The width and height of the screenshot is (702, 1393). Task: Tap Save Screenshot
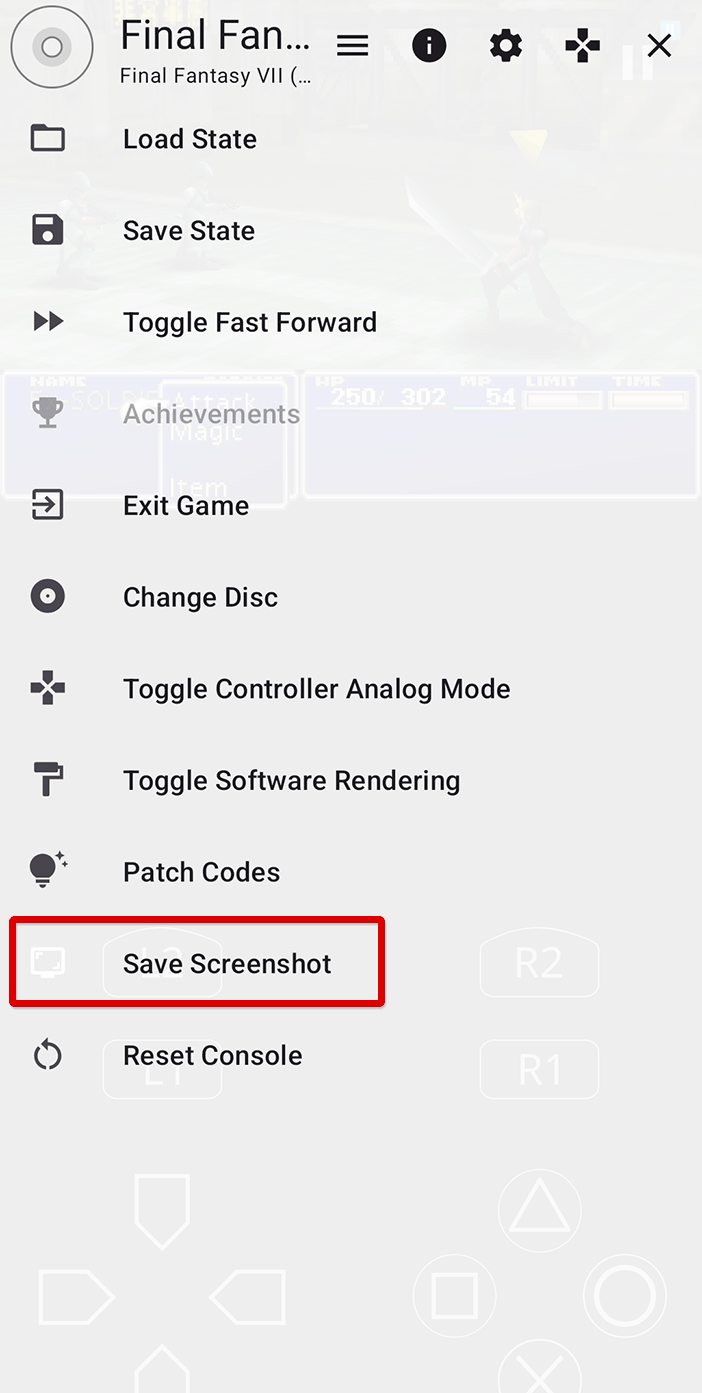coord(351,964)
